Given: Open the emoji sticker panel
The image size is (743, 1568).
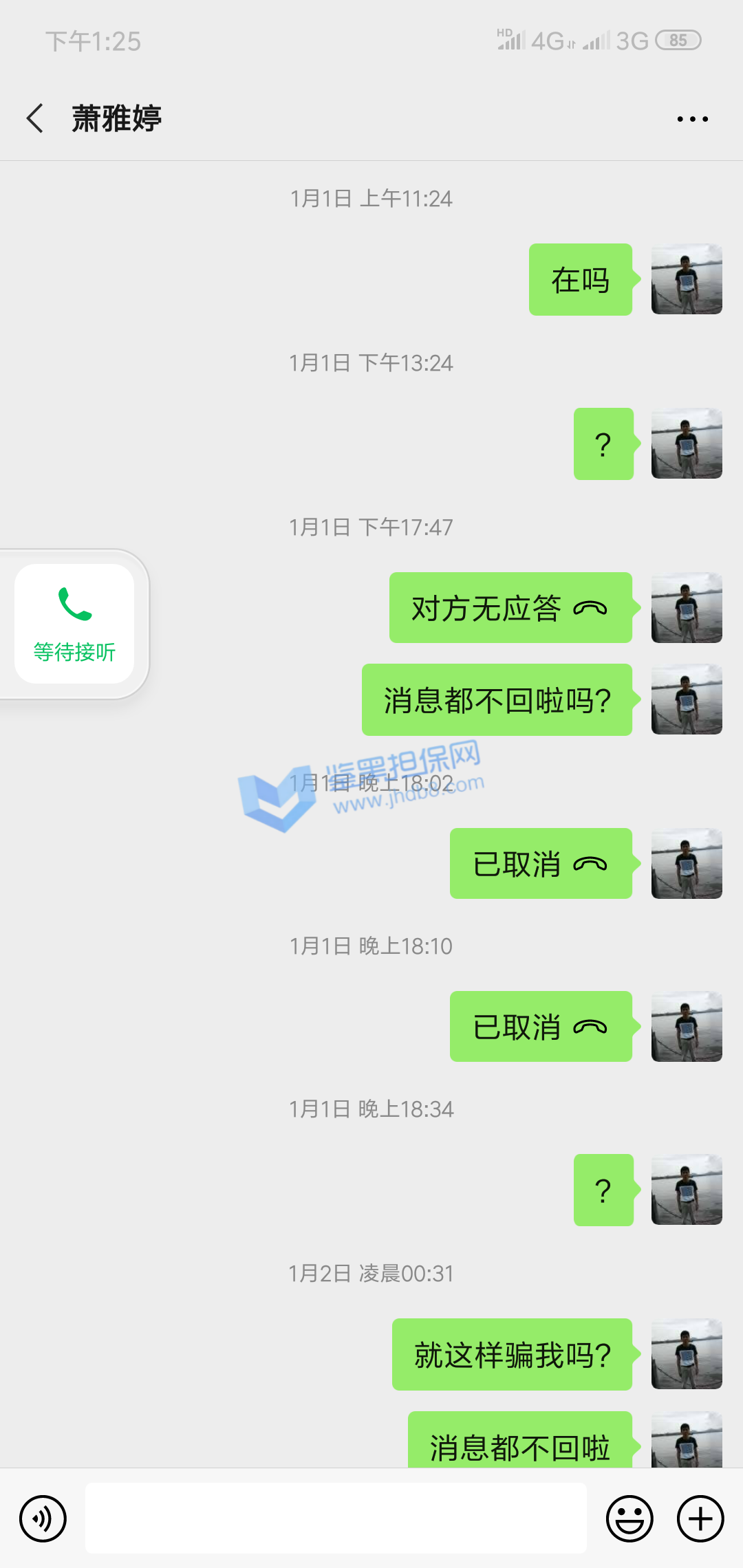Looking at the screenshot, I should [629, 1518].
